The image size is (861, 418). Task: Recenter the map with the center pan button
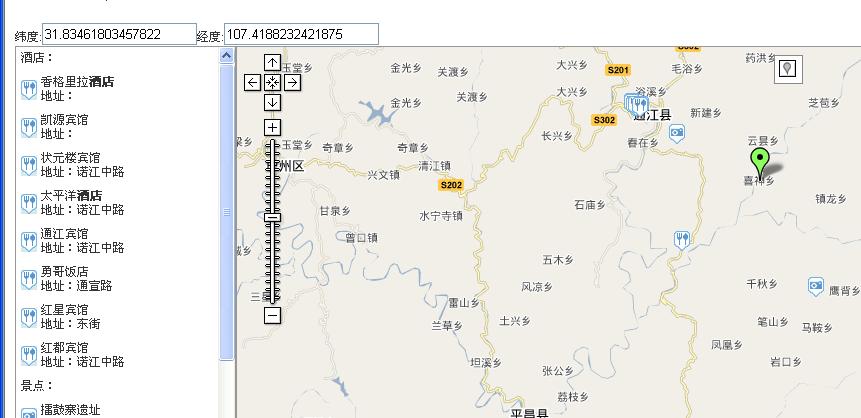(x=272, y=83)
